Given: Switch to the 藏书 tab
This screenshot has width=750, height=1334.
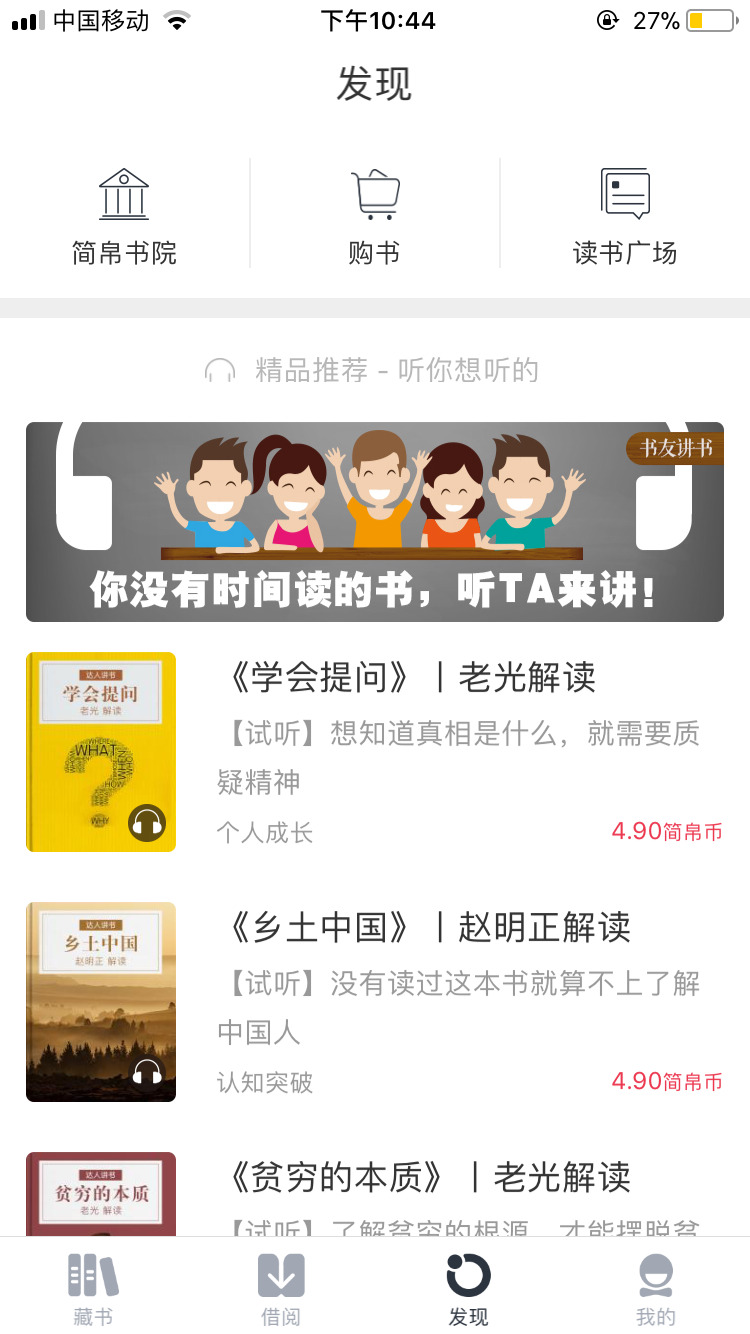Looking at the screenshot, I should pos(93,1288).
